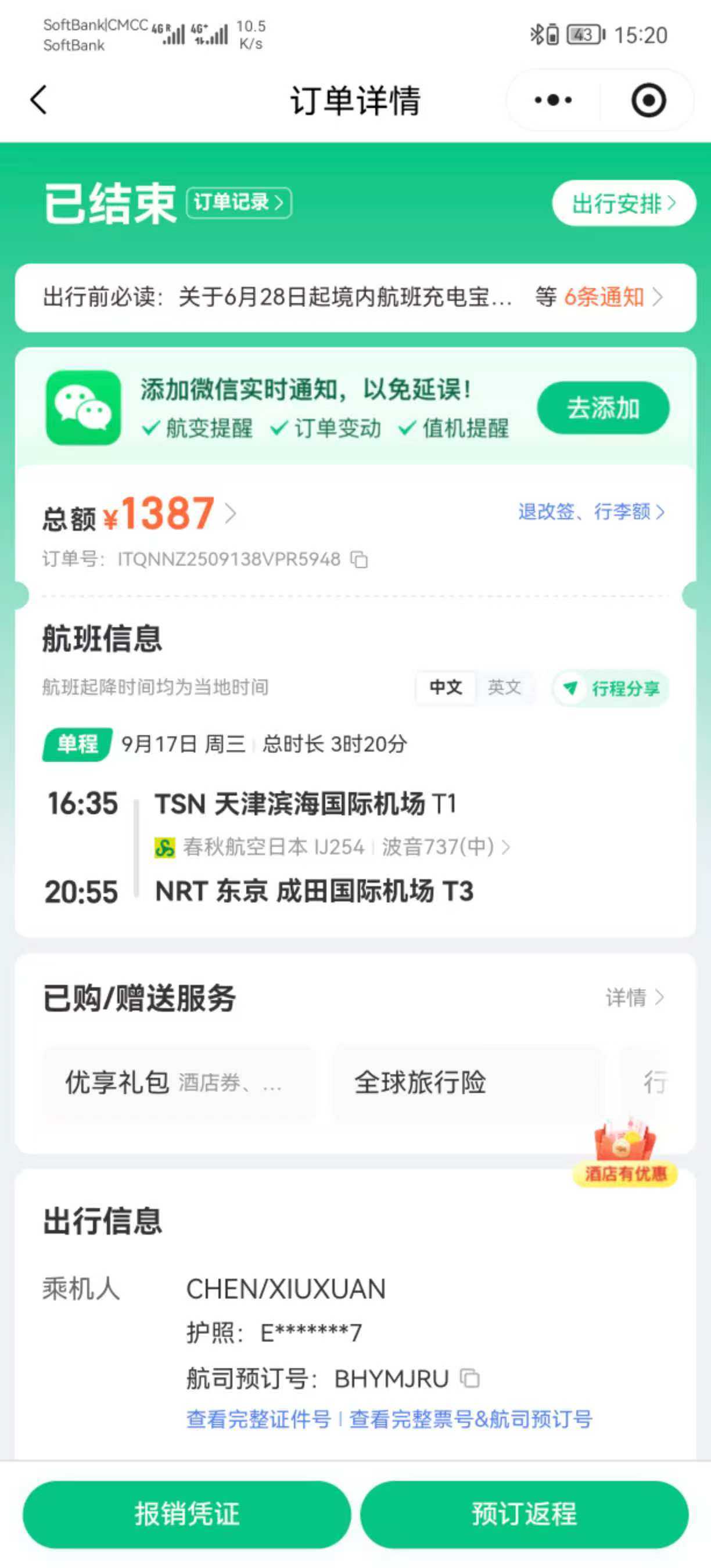Image resolution: width=711 pixels, height=1568 pixels.
Task: Book a return trip with 预订返程
Action: (x=524, y=1514)
